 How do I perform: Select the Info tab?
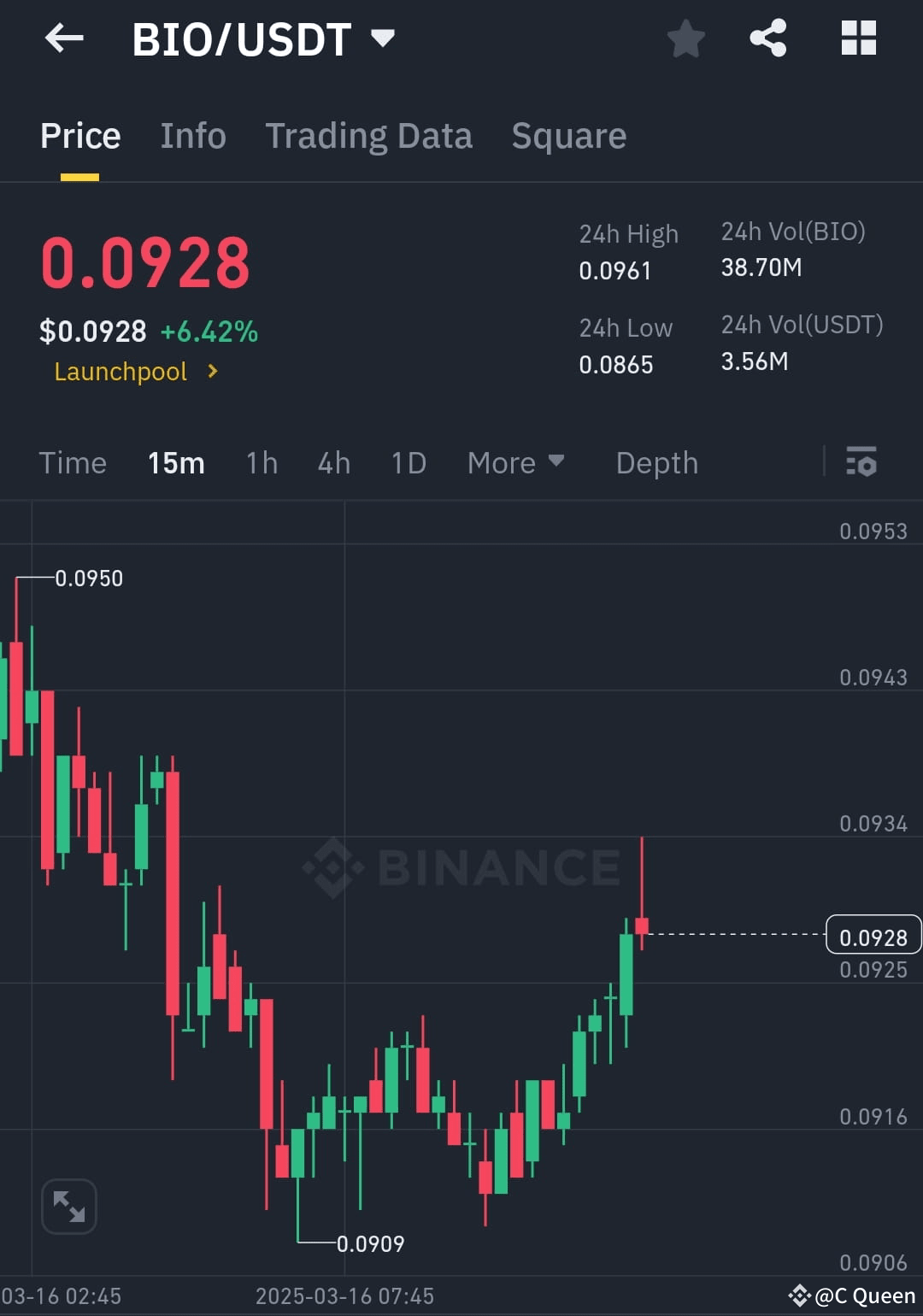click(x=193, y=135)
